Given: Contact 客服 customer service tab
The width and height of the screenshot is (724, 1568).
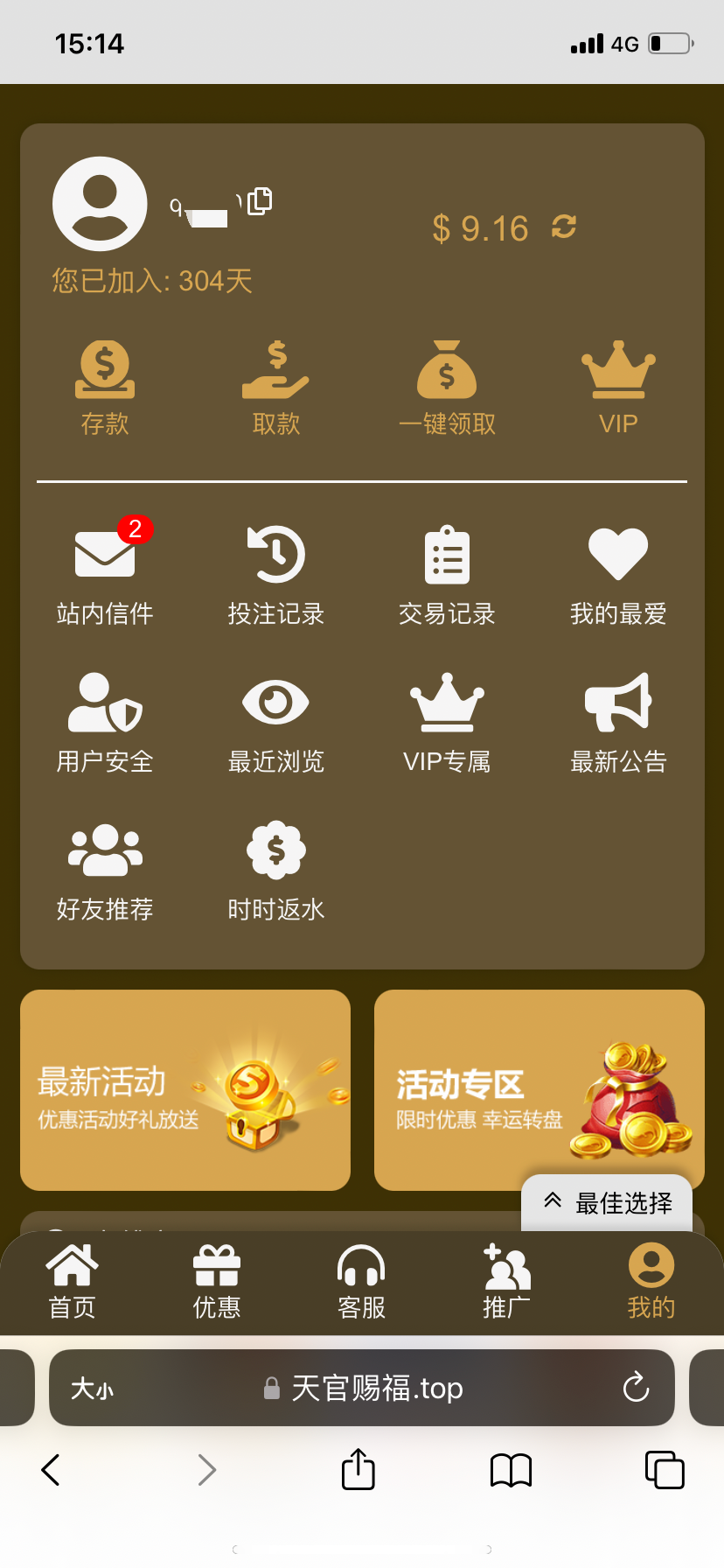Looking at the screenshot, I should (x=361, y=1282).
